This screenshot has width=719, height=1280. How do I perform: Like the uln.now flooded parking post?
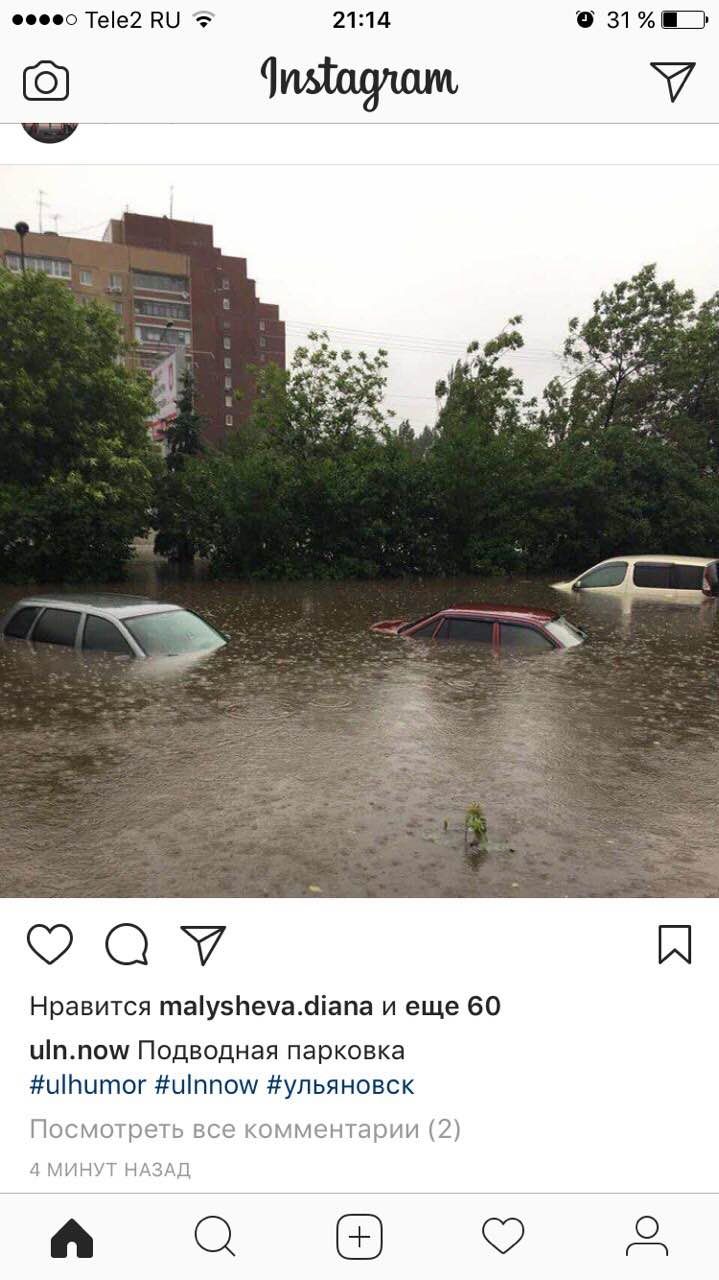click(50, 944)
